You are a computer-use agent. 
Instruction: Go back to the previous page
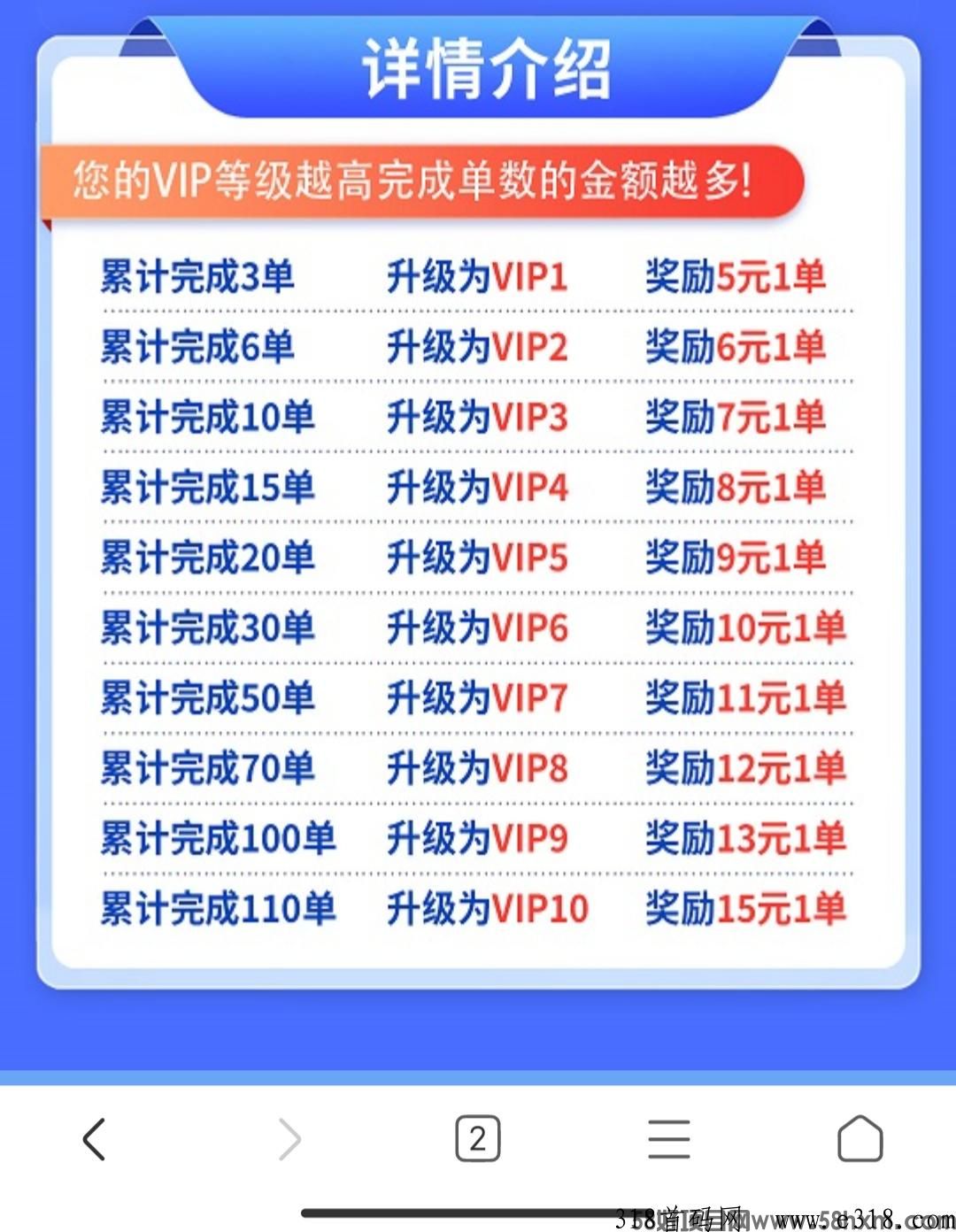click(95, 1139)
